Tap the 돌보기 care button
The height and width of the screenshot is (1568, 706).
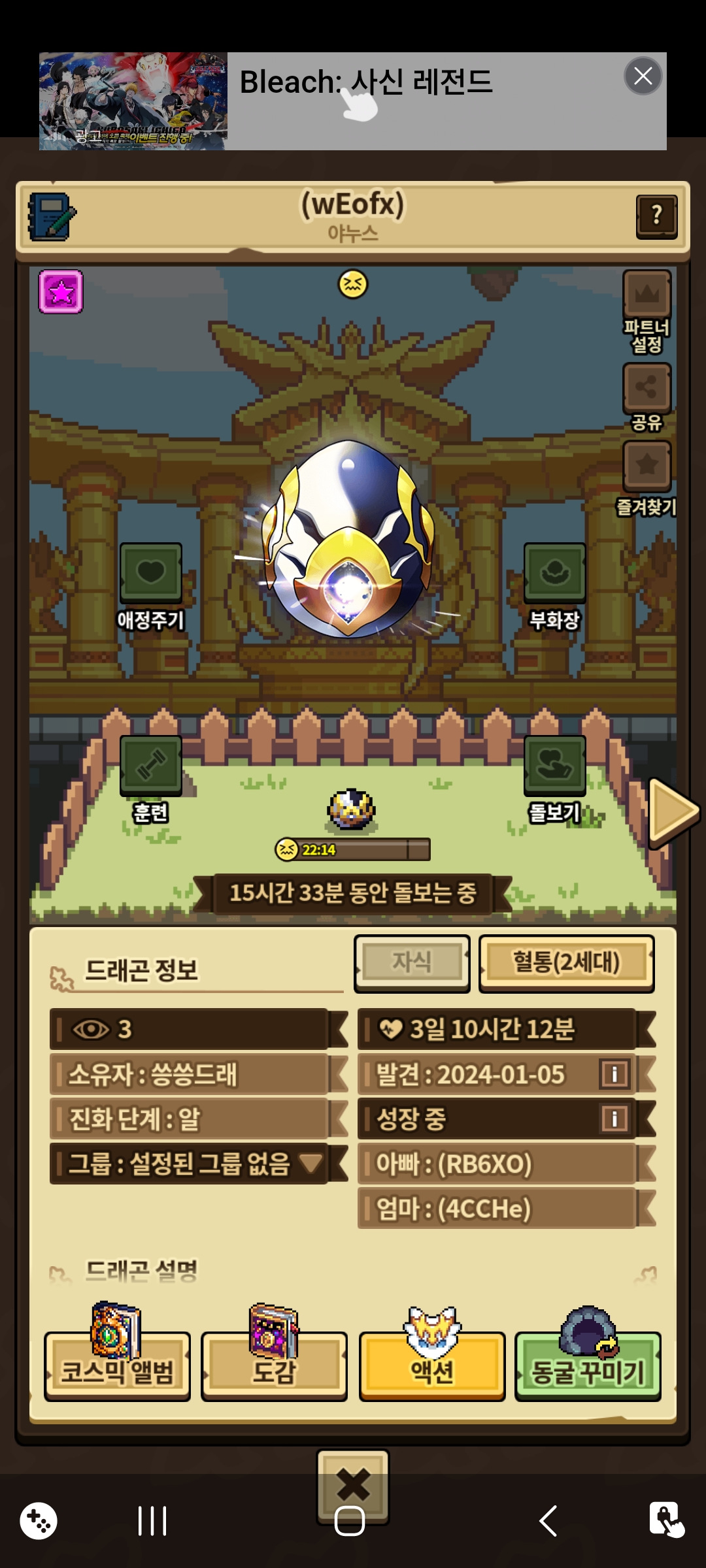554,766
